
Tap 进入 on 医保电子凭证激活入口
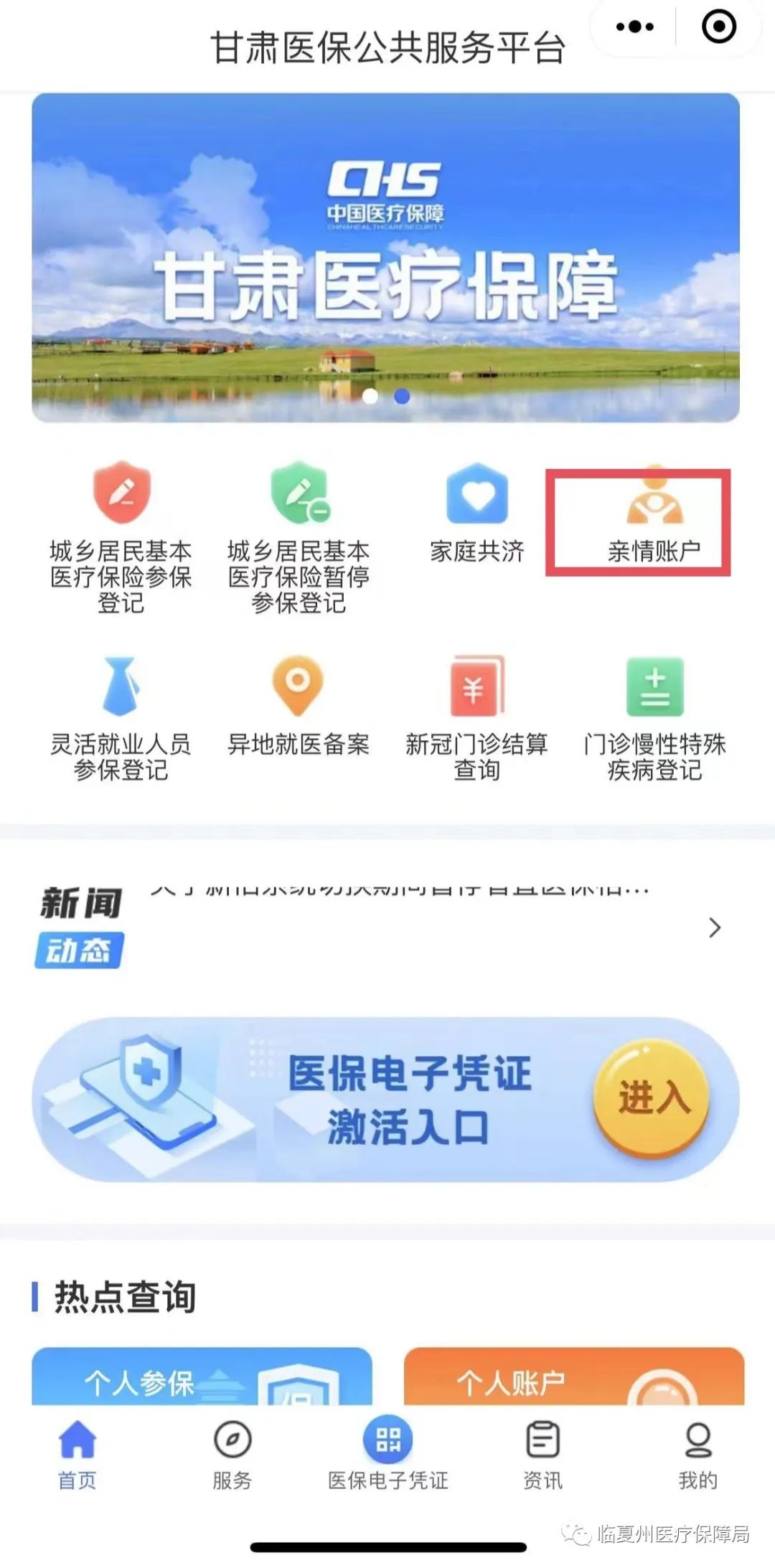652,1099
